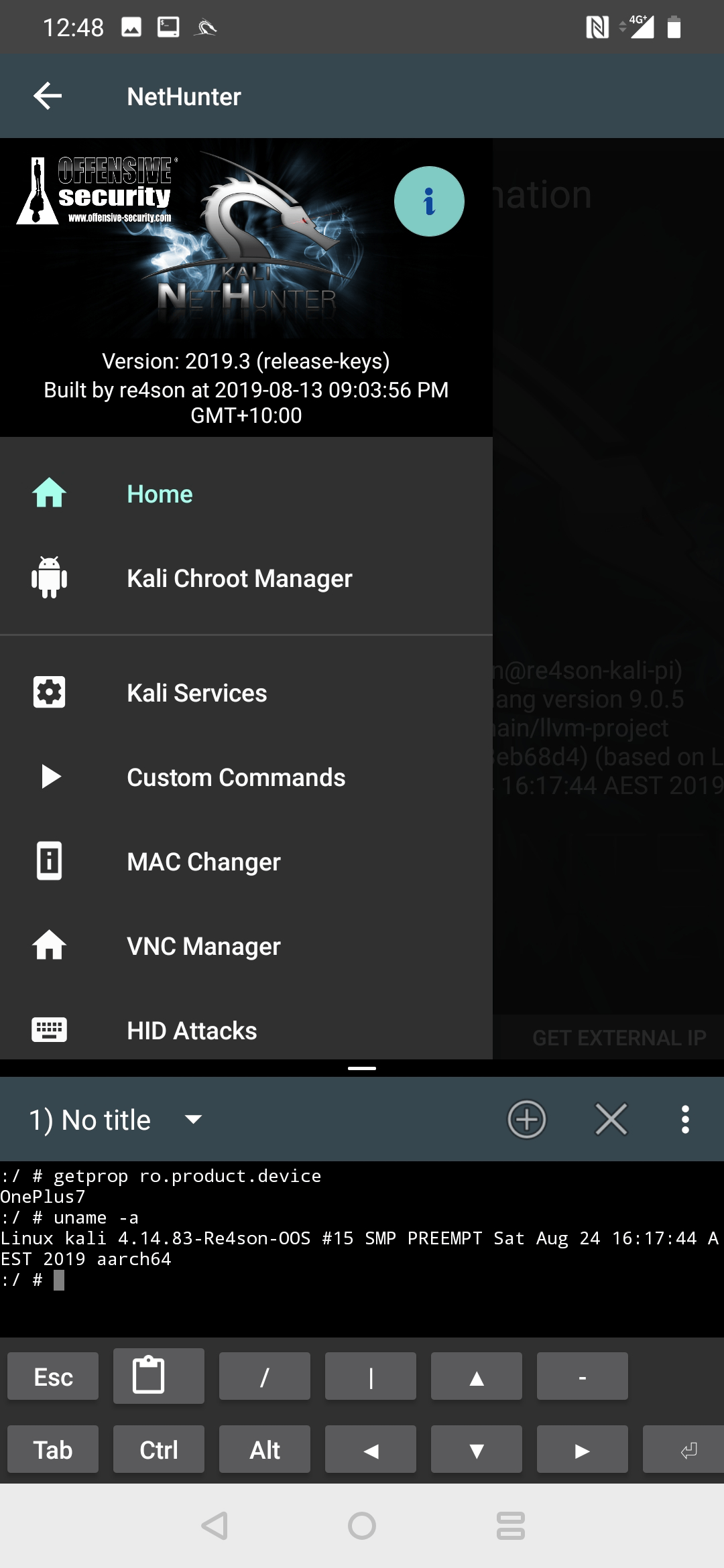This screenshot has width=724, height=1568.
Task: Tap the Esc key
Action: pos(53,1377)
